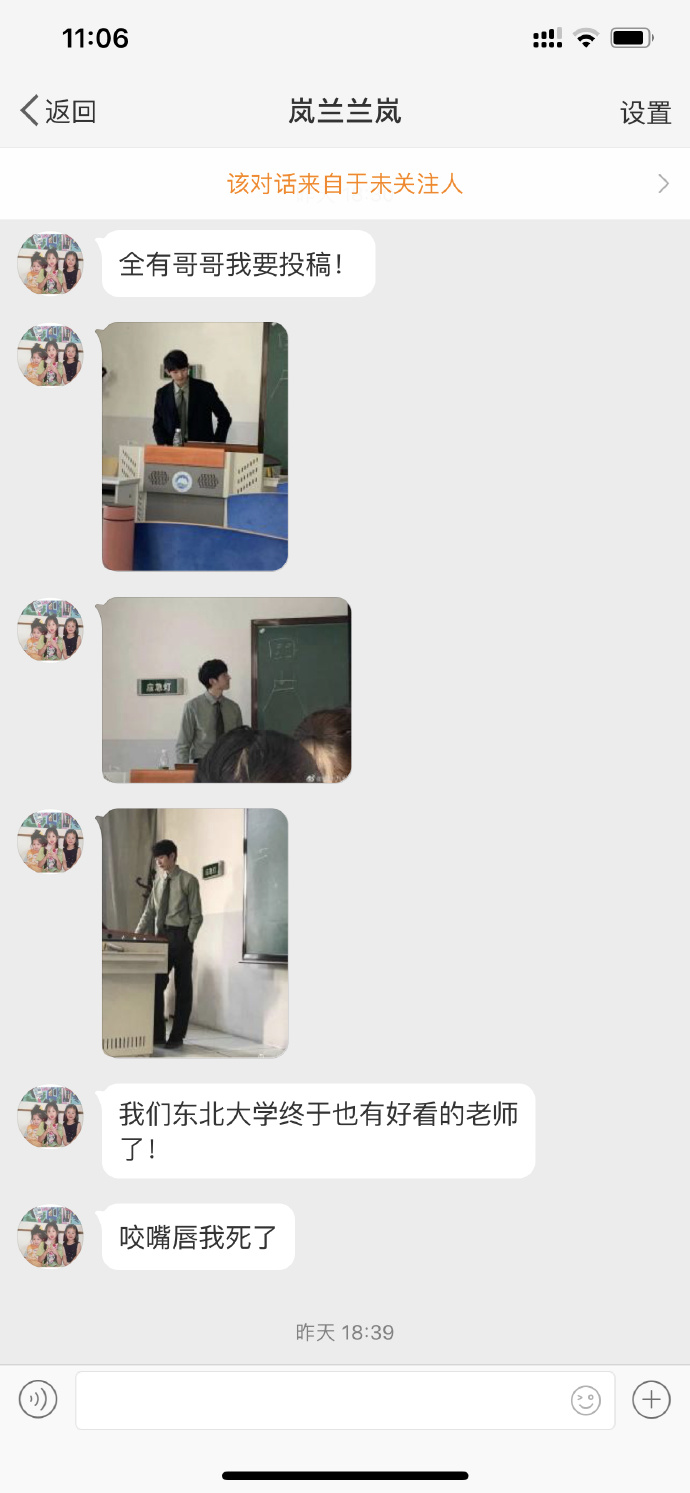Screen dimensions: 690x1493
Task: Focus the message text field
Action: coord(320,1400)
